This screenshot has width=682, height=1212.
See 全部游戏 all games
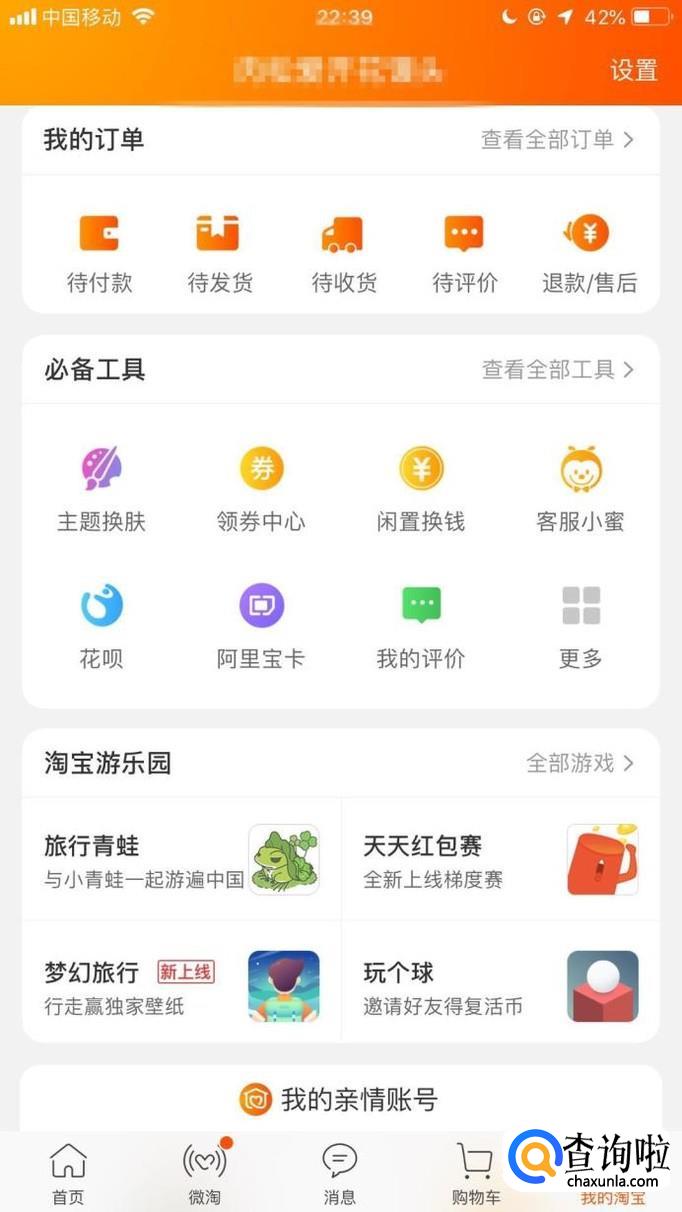pos(580,763)
